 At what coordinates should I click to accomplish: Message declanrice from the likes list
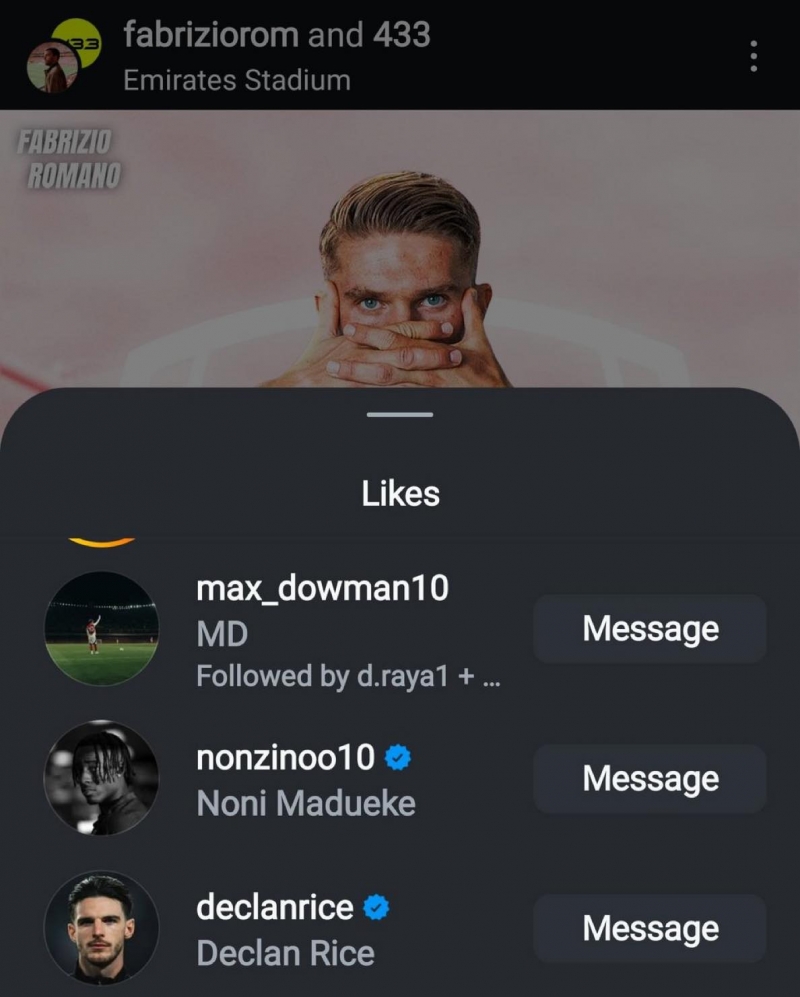tap(650, 929)
